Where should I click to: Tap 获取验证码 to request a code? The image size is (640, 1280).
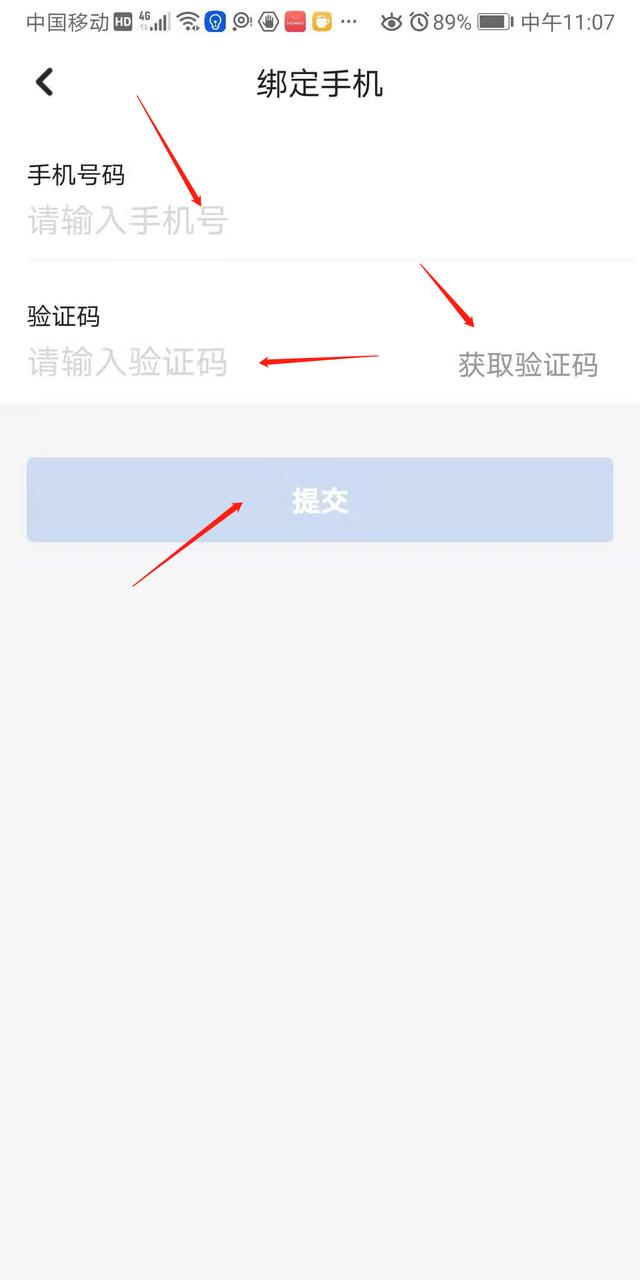pos(527,365)
